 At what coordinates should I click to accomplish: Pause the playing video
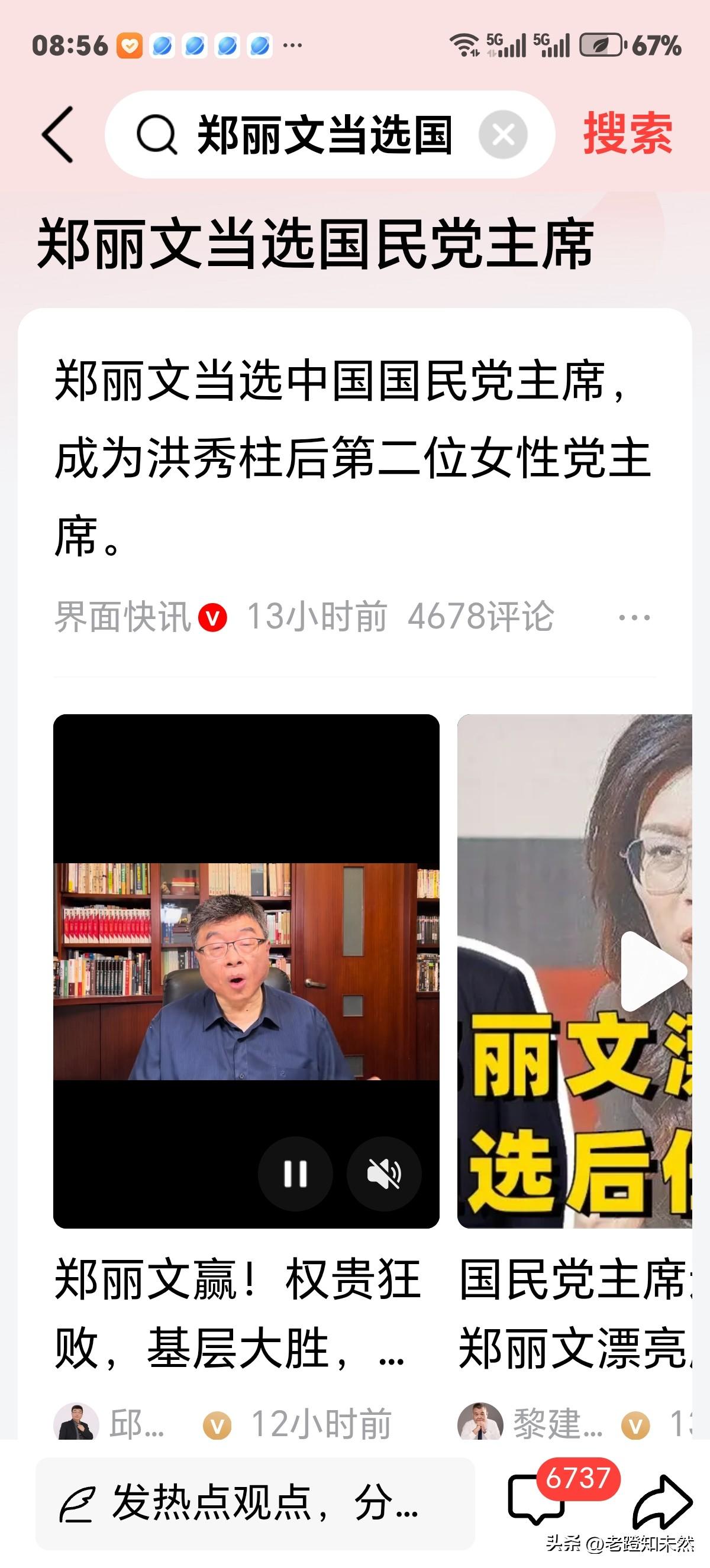pyautogui.click(x=295, y=1173)
